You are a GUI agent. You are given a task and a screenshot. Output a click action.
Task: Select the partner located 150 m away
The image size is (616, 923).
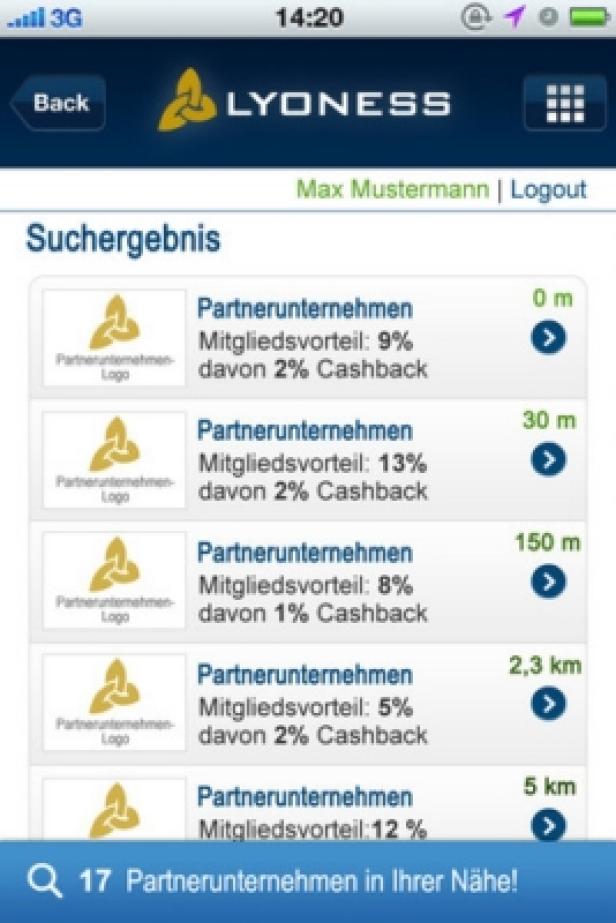(548, 581)
